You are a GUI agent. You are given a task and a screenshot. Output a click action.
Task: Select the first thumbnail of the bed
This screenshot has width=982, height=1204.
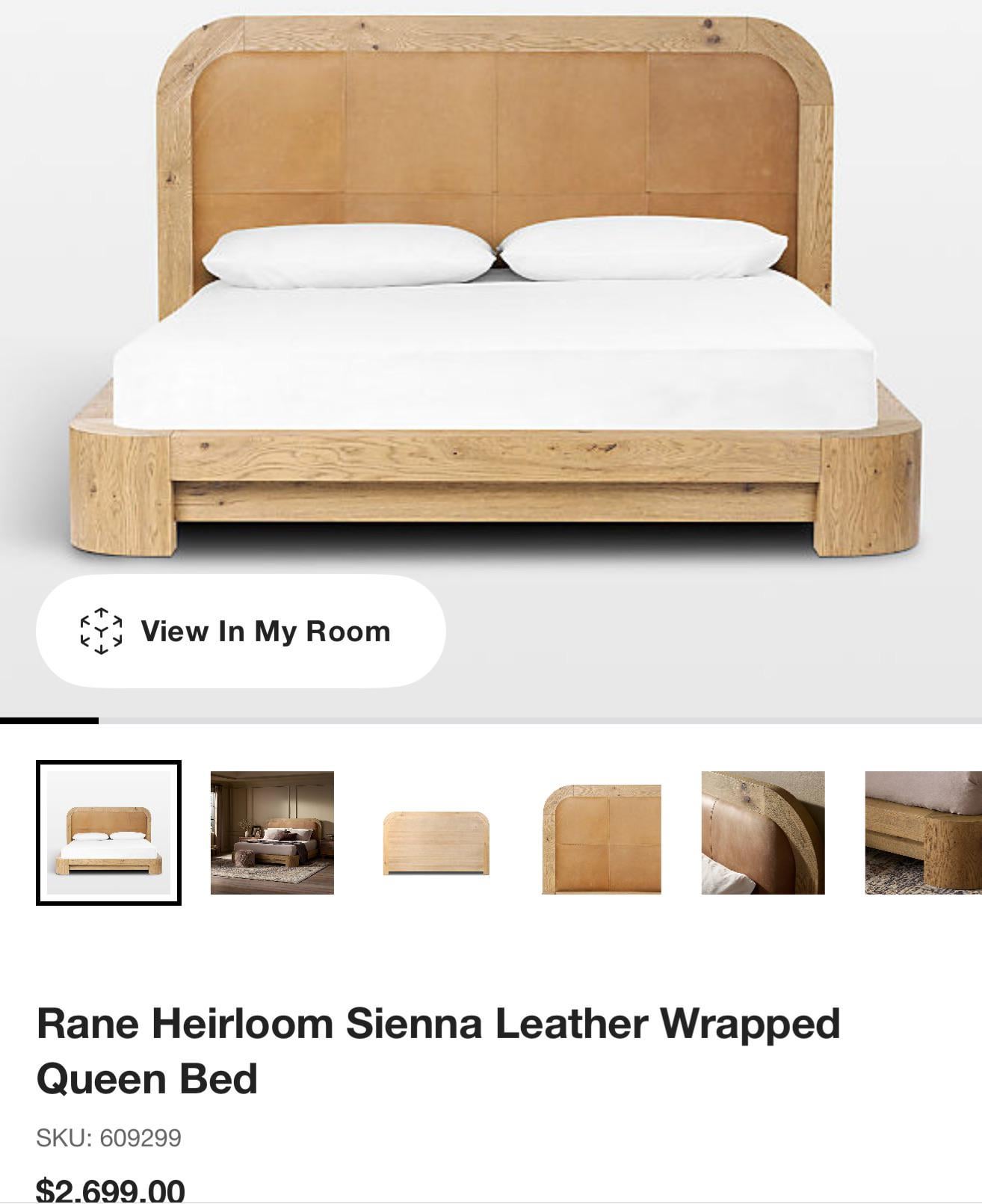(109, 833)
